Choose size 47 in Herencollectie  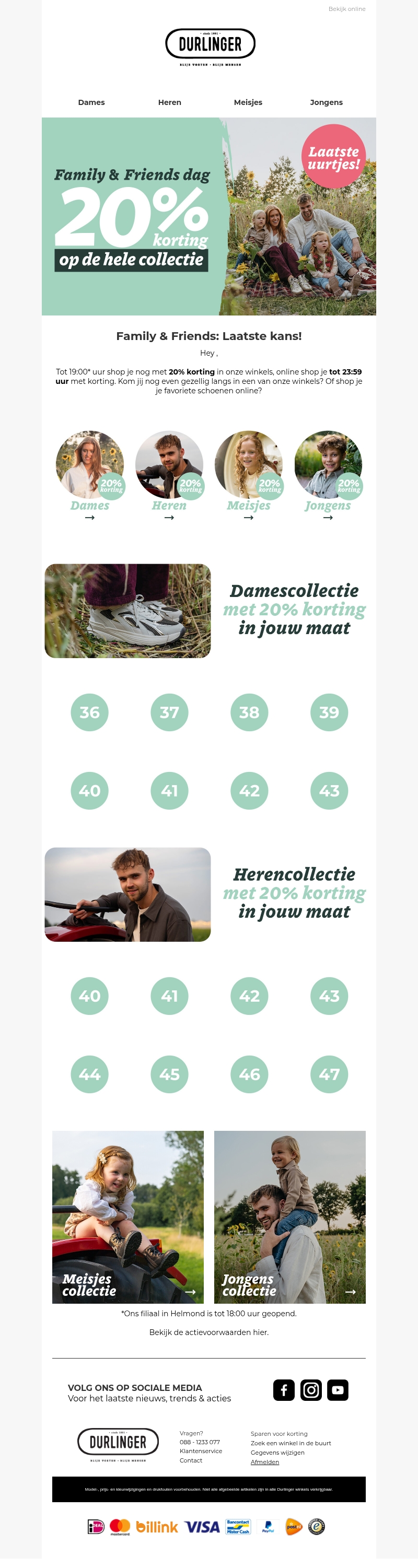(x=329, y=1074)
